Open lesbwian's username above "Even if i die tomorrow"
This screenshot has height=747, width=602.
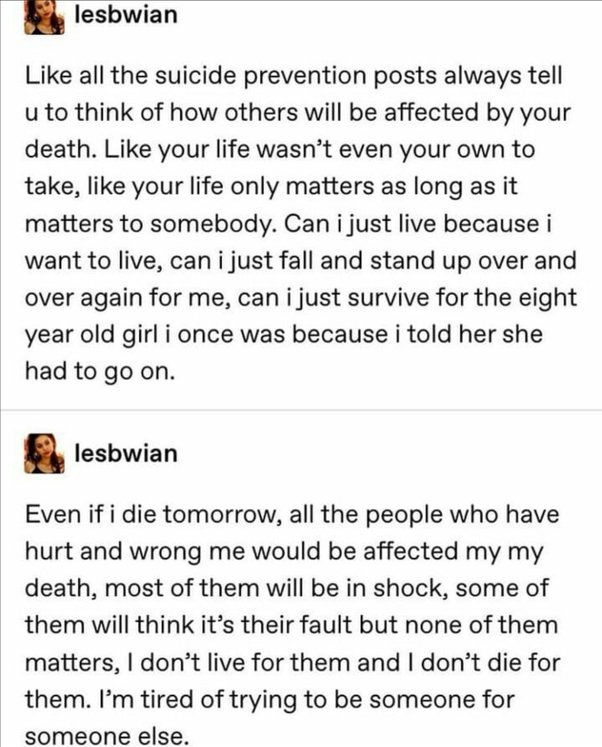point(127,452)
